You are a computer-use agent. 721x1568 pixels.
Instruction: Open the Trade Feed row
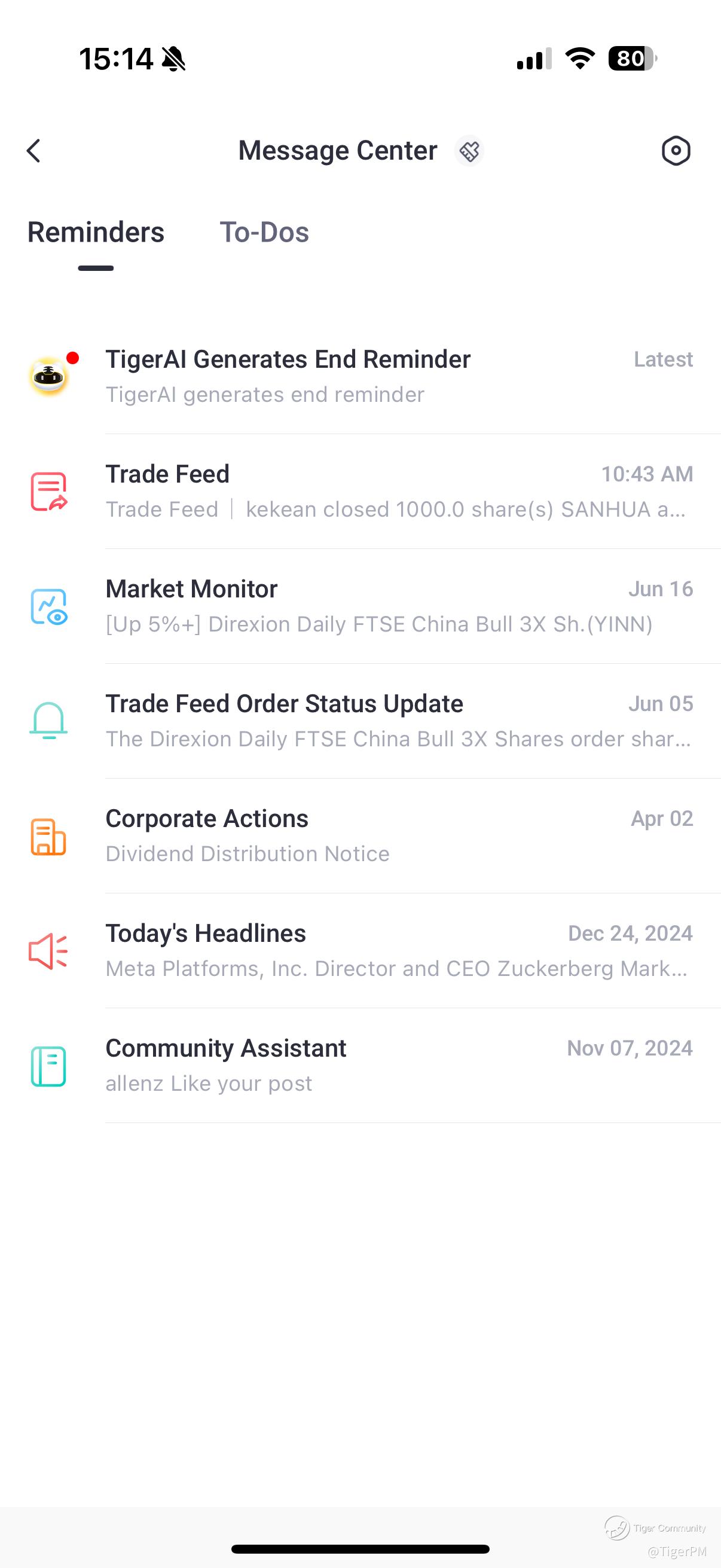tap(360, 491)
